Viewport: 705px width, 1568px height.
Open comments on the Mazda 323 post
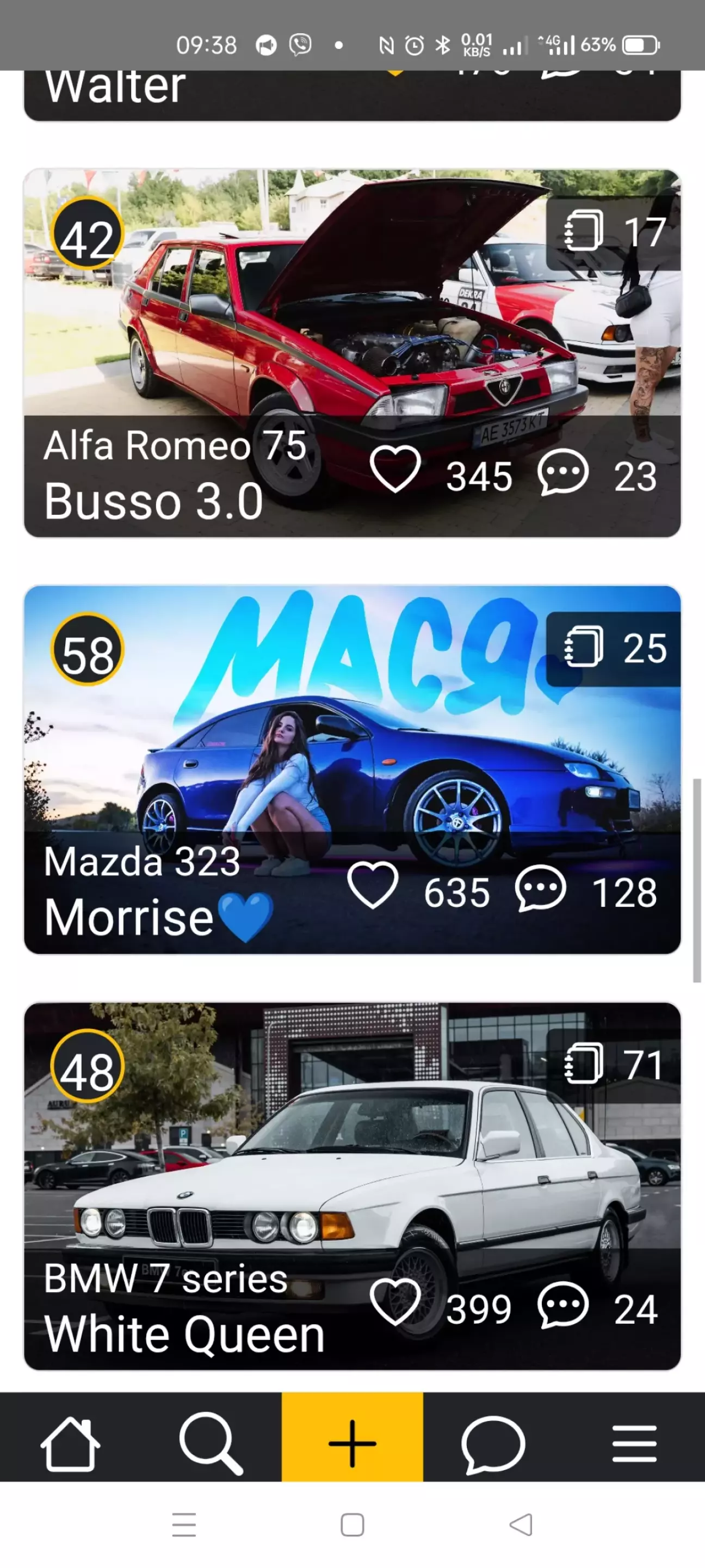541,889
